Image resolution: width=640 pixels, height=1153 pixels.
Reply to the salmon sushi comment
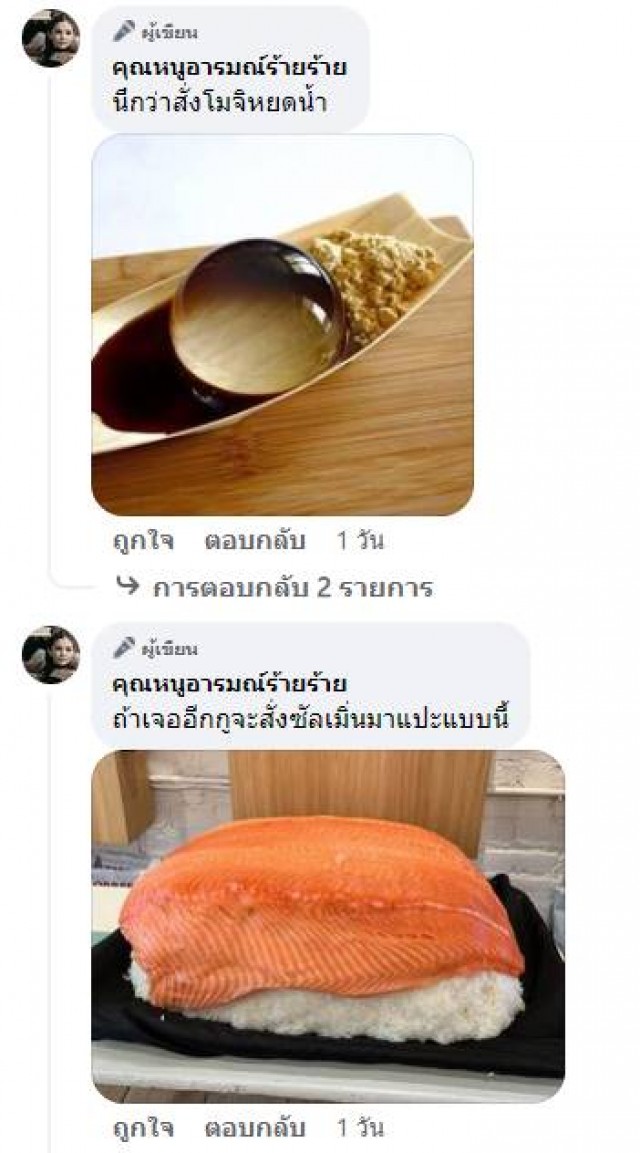click(x=254, y=1128)
